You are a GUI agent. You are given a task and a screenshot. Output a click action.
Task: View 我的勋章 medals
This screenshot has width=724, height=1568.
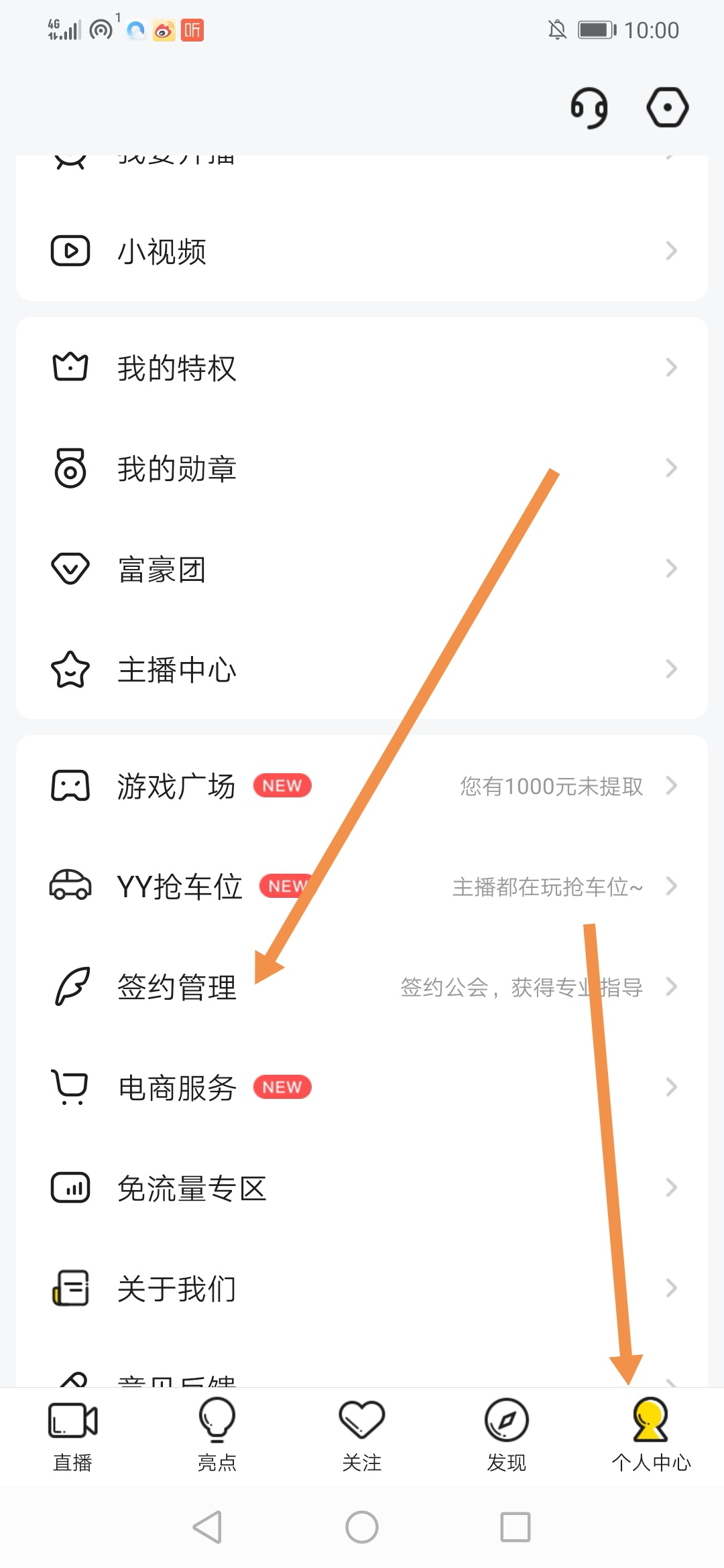(x=362, y=468)
